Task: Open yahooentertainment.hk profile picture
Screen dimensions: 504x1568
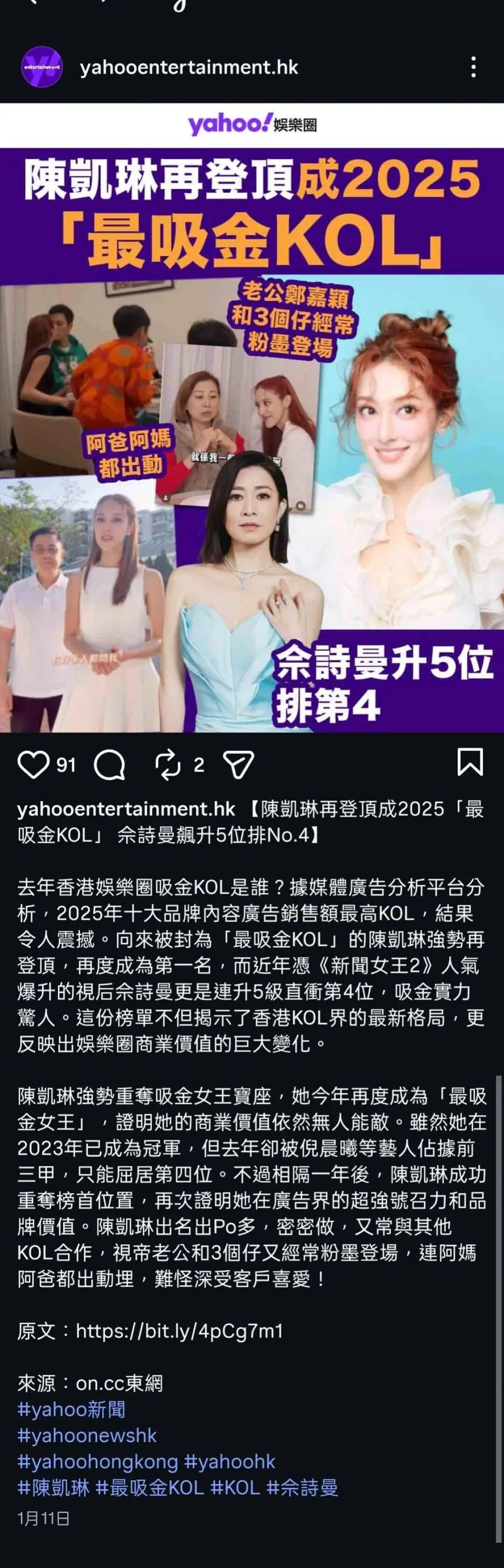Action: click(42, 67)
